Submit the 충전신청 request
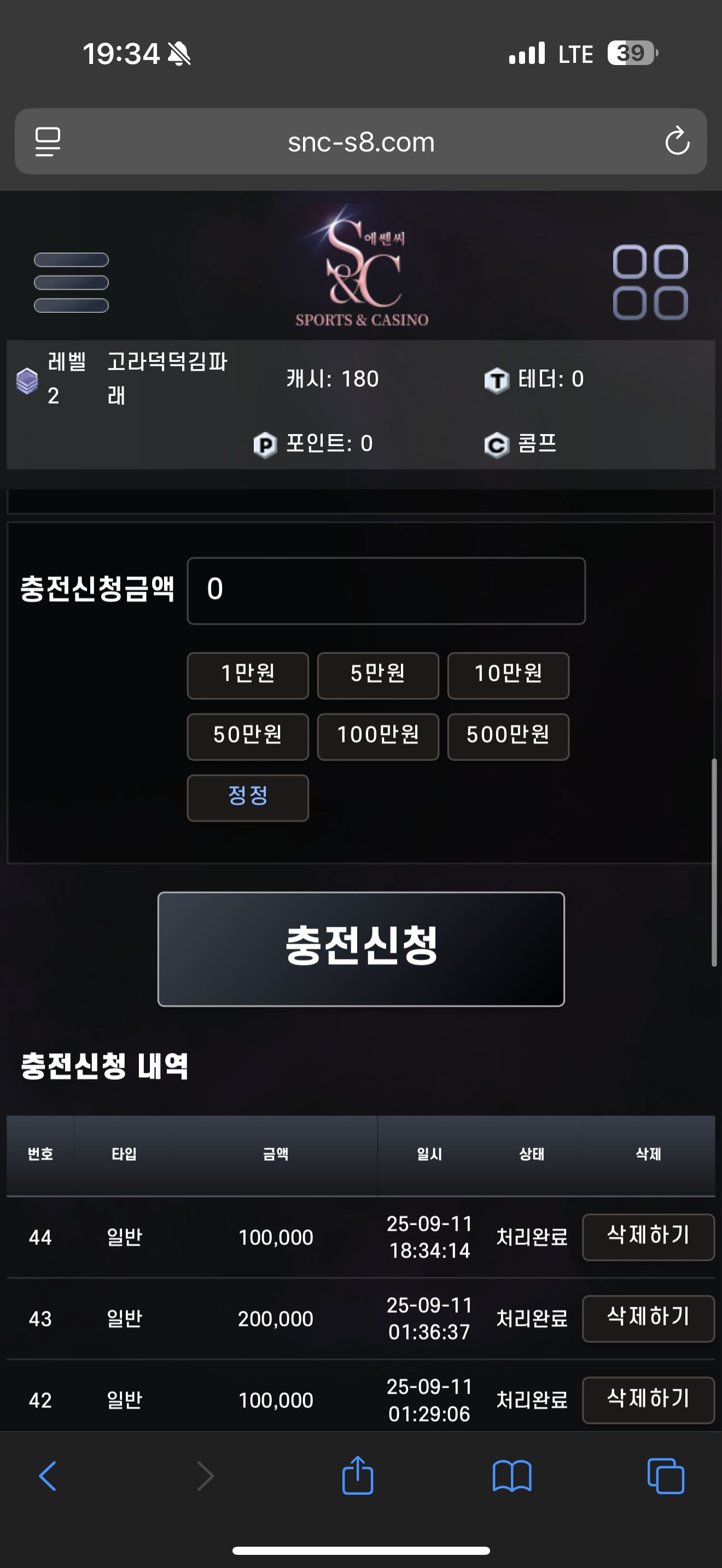The width and height of the screenshot is (722, 1568). [361, 949]
